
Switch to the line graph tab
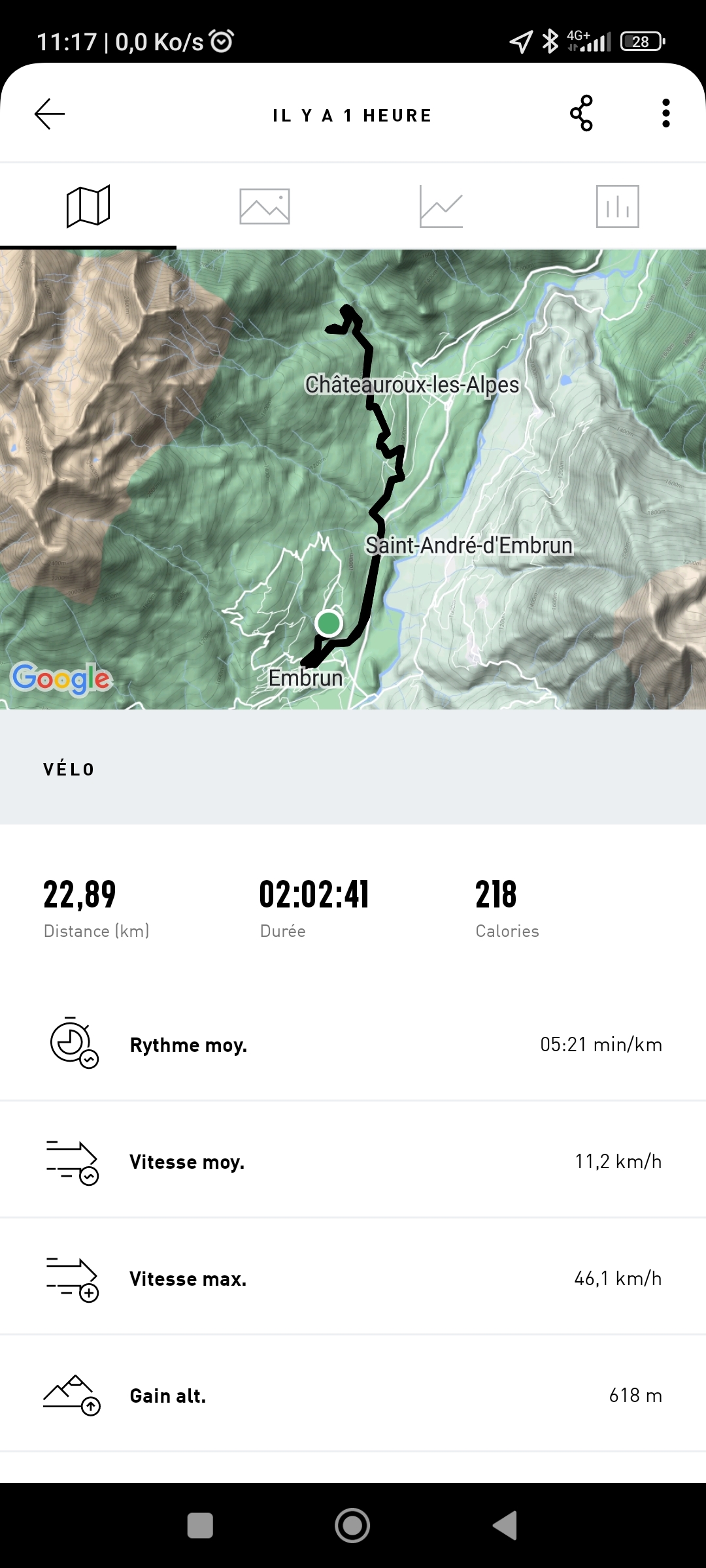coord(441,206)
